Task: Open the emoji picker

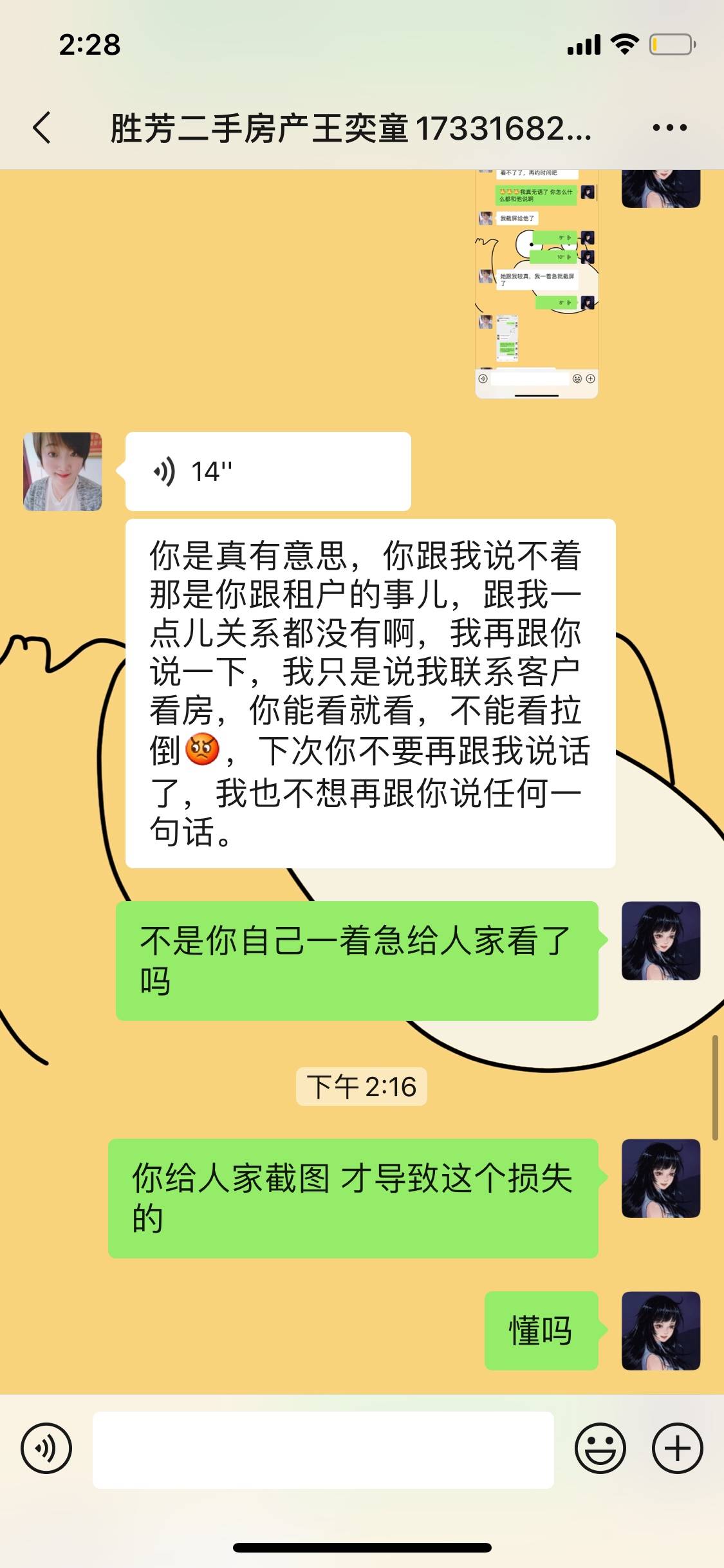Action: pyautogui.click(x=600, y=1449)
